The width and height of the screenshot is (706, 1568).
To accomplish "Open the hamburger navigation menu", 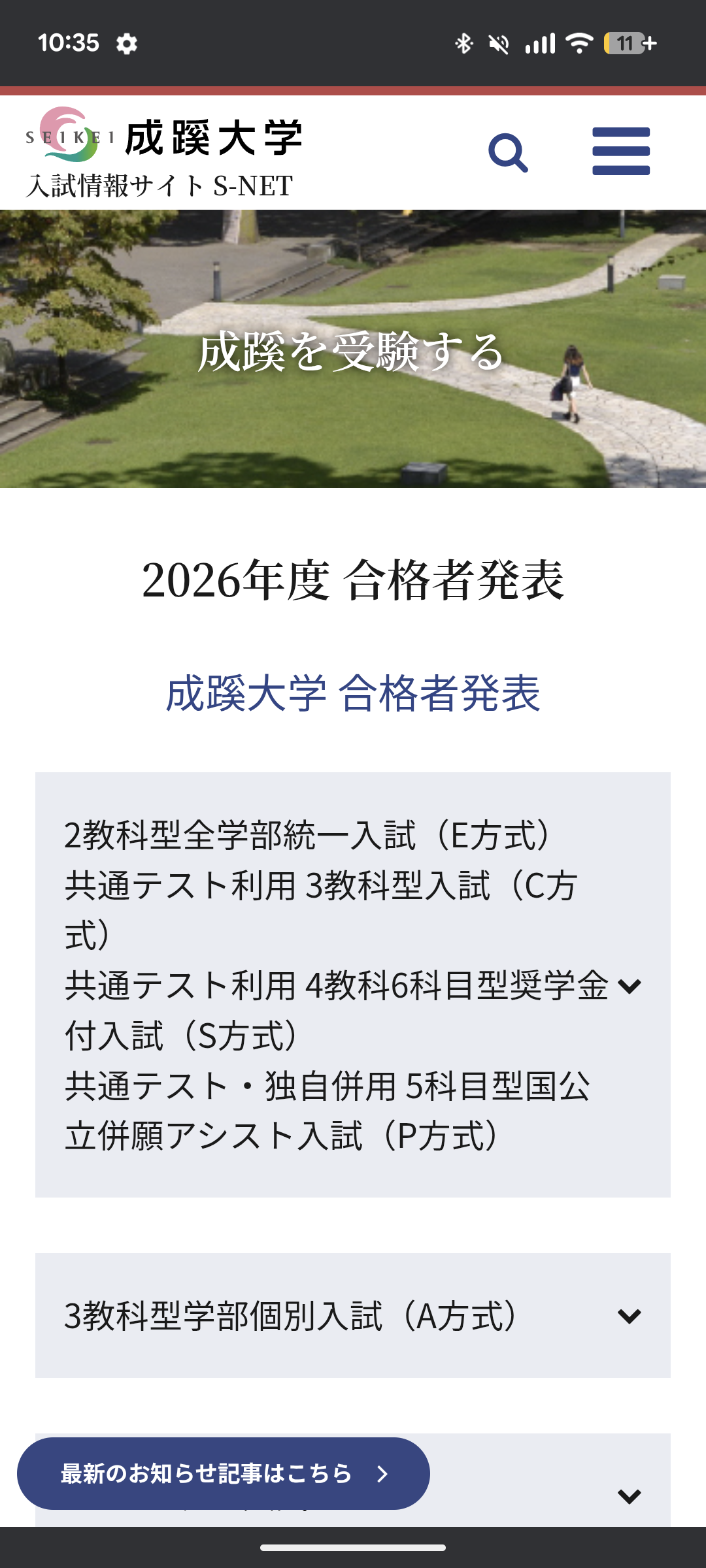I will coord(621,152).
